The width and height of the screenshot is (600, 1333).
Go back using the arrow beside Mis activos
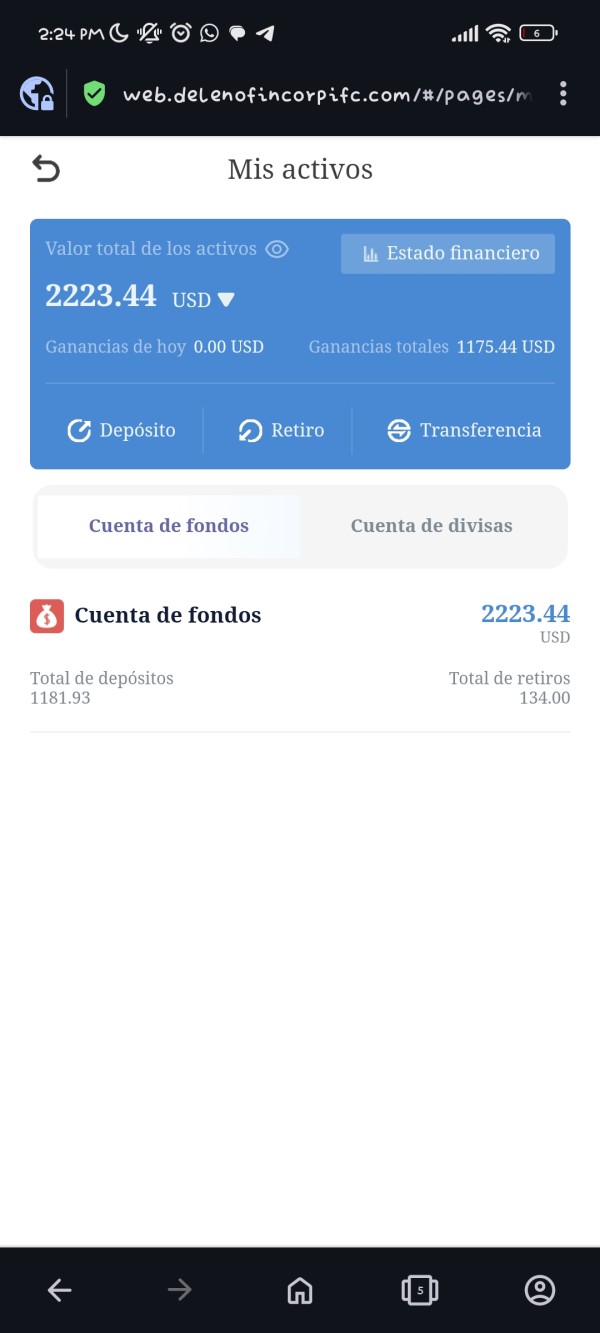46,169
